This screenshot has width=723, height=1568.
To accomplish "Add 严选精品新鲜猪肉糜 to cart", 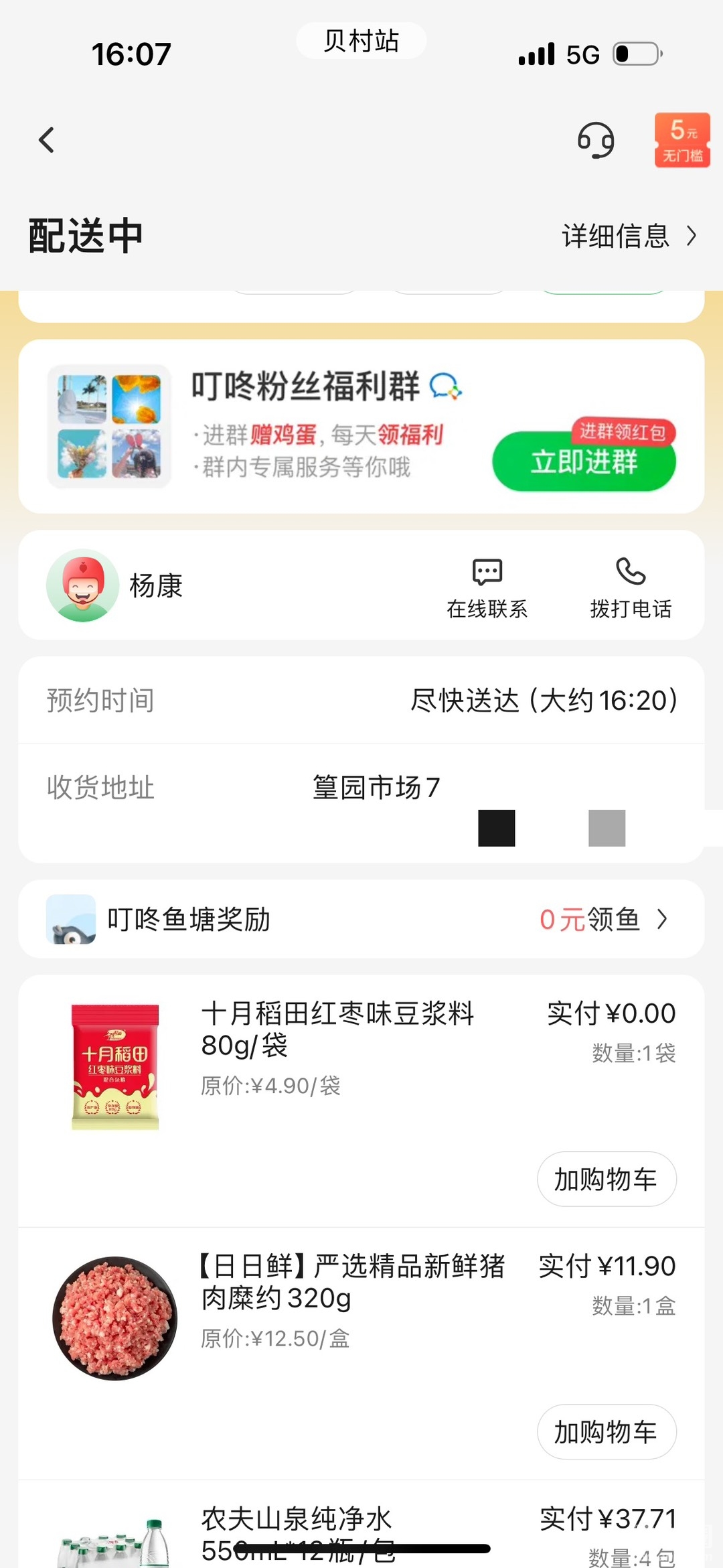I will 606,1431.
